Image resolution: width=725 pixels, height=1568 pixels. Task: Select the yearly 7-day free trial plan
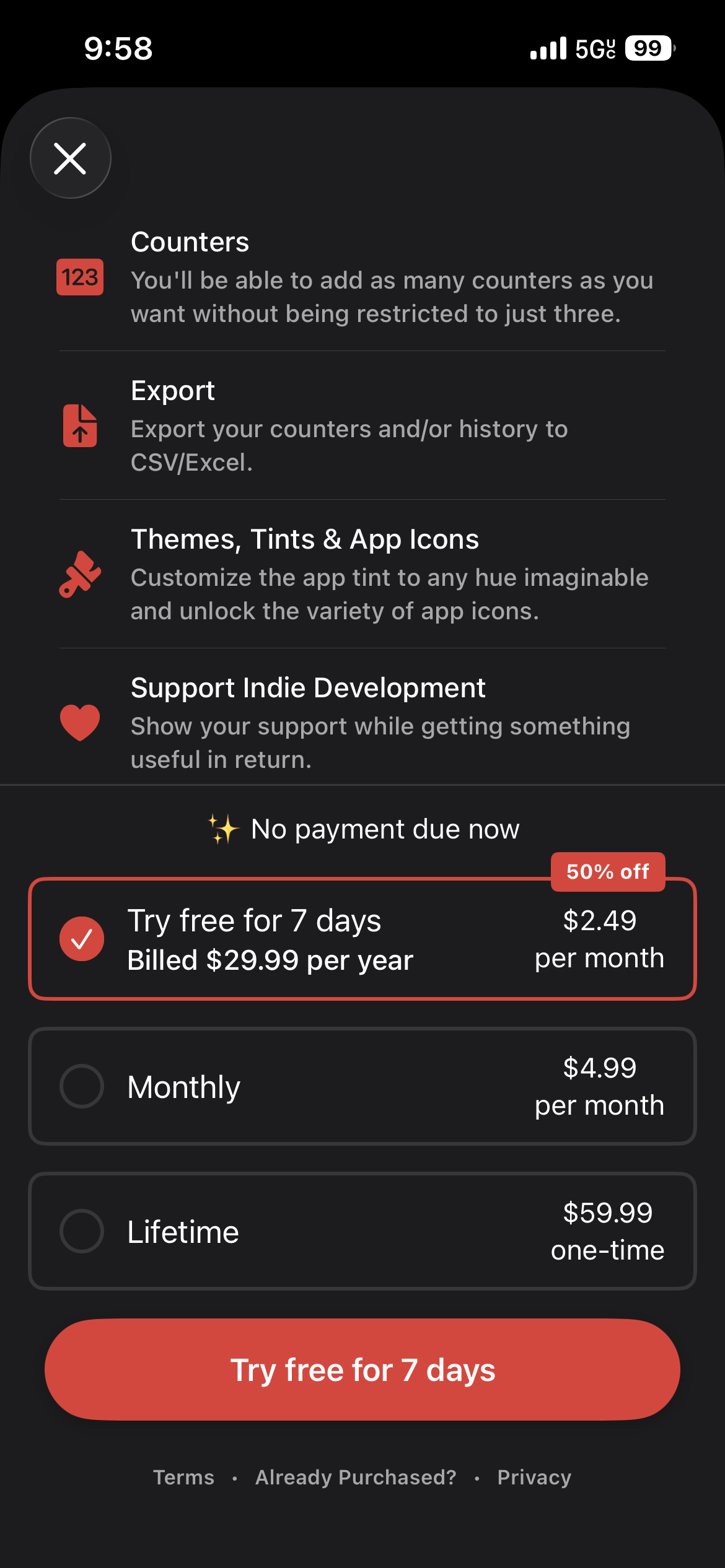pyautogui.click(x=362, y=939)
